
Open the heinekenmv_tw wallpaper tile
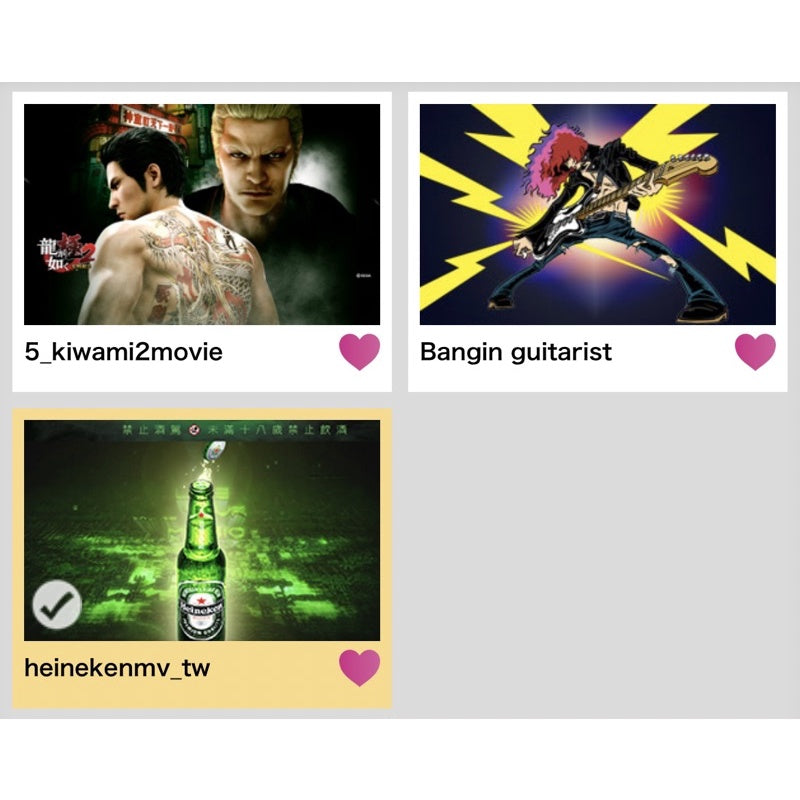[x=202, y=530]
